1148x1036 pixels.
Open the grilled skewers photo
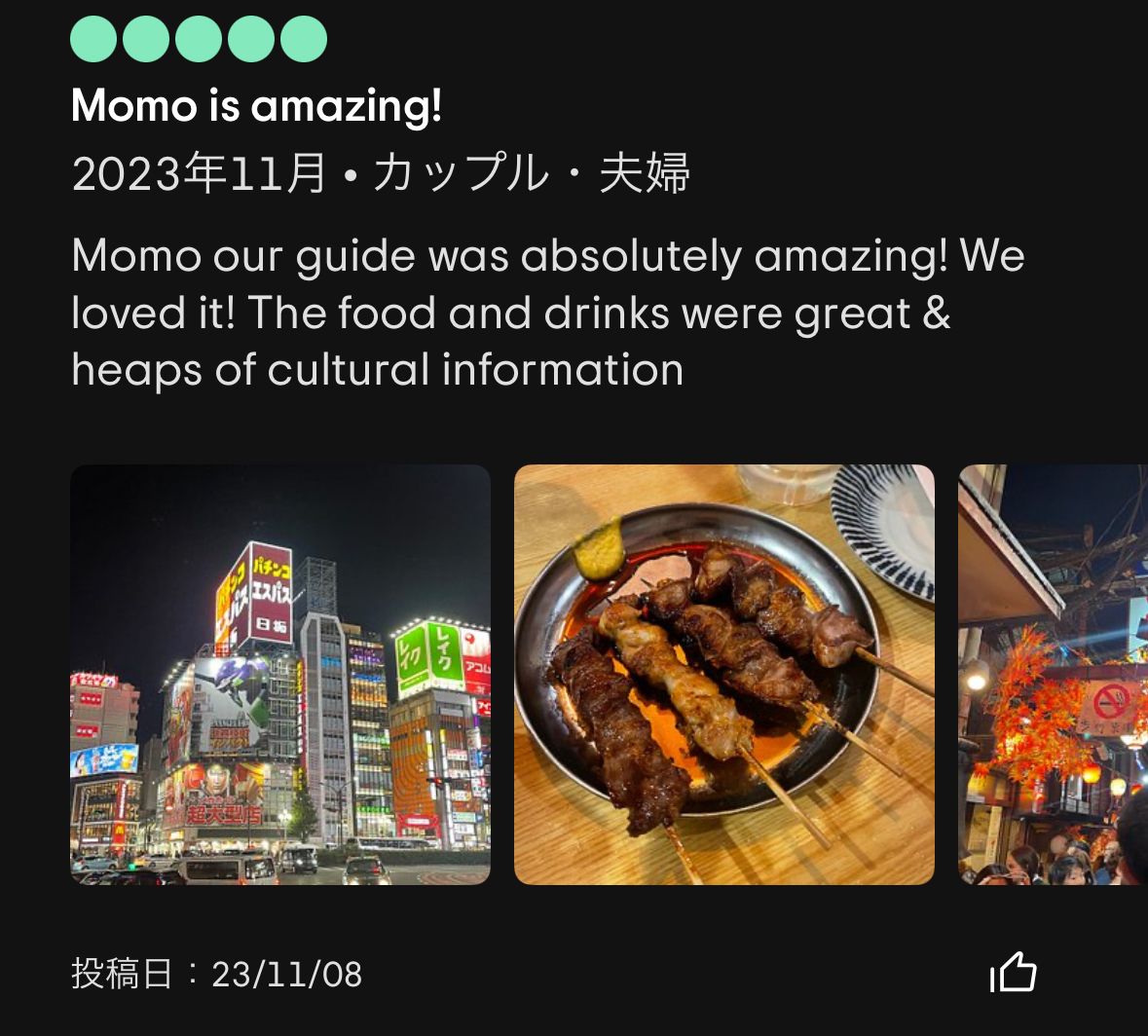(x=723, y=674)
